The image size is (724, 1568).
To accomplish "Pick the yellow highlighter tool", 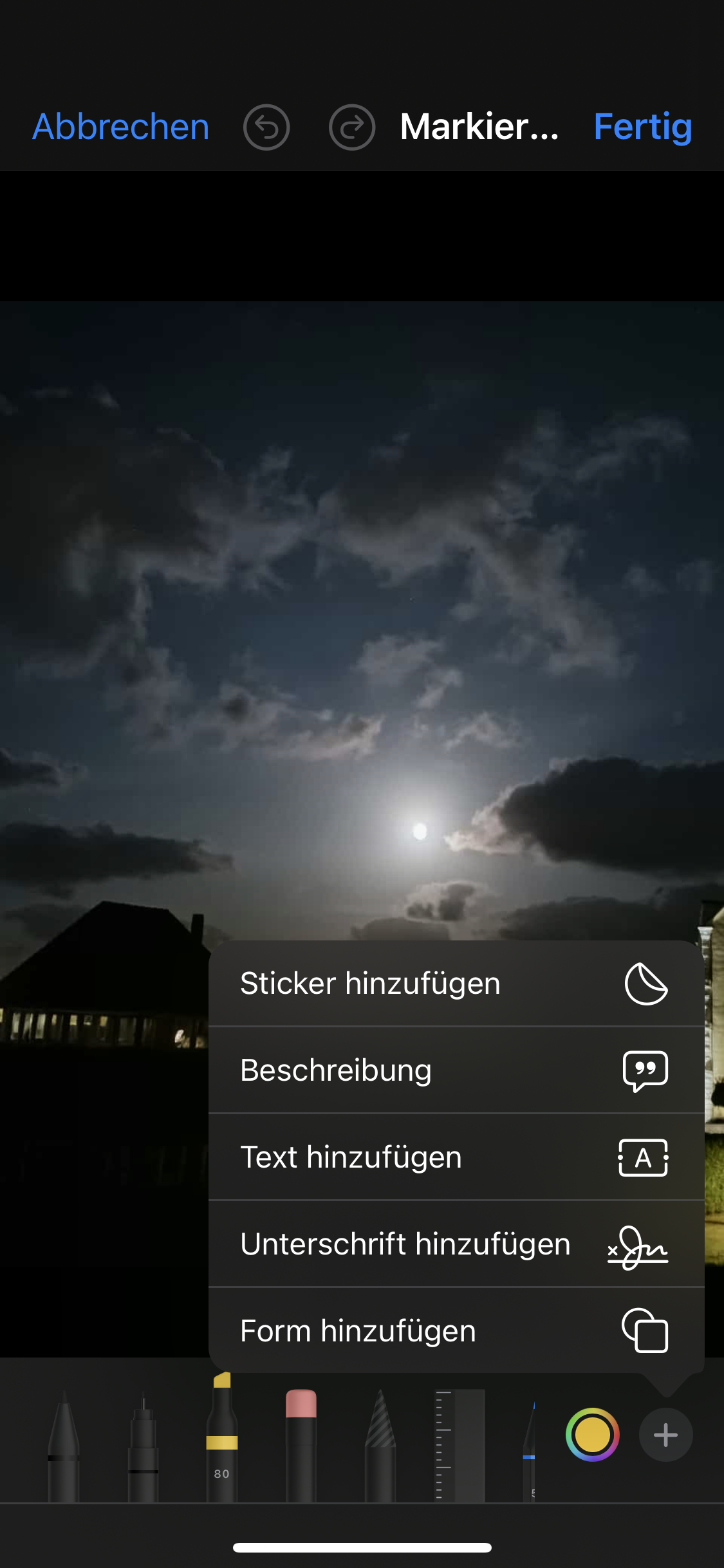I will (x=222, y=1437).
